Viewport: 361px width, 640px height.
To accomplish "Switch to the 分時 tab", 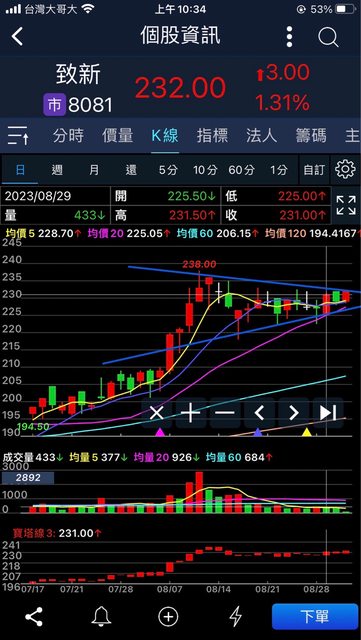I will 68,135.
